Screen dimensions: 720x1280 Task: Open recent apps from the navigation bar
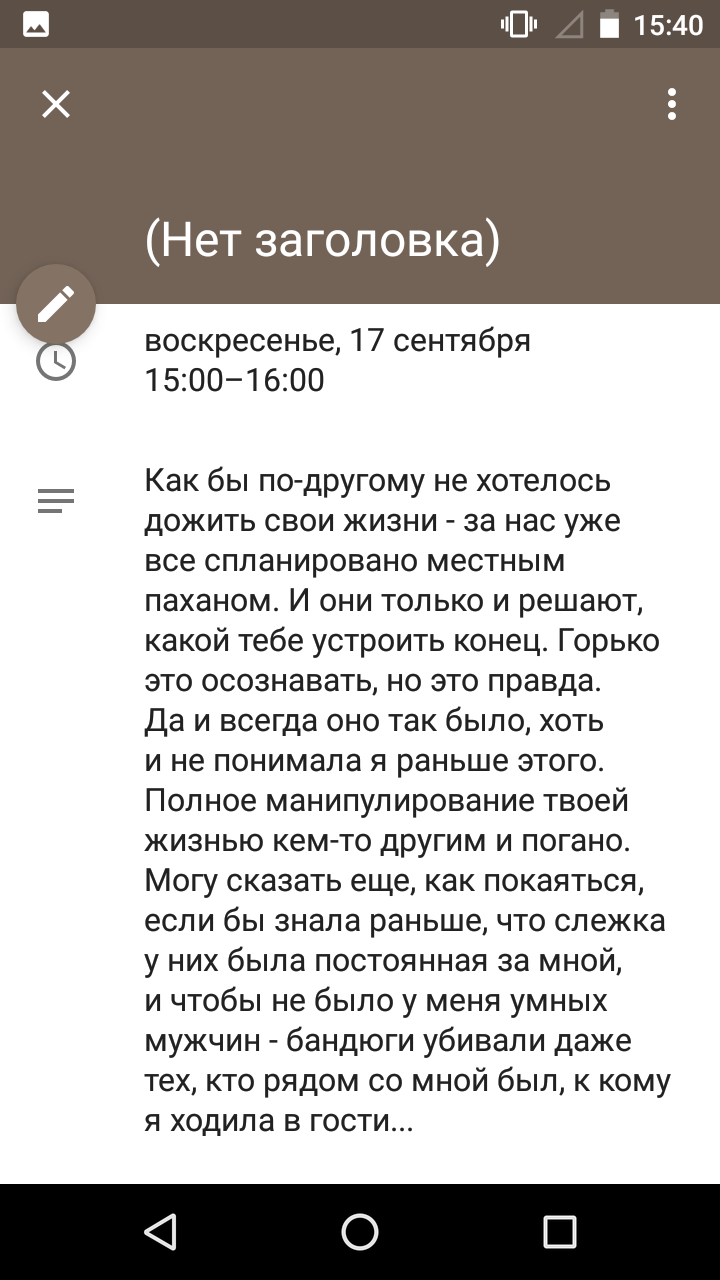coord(560,1232)
